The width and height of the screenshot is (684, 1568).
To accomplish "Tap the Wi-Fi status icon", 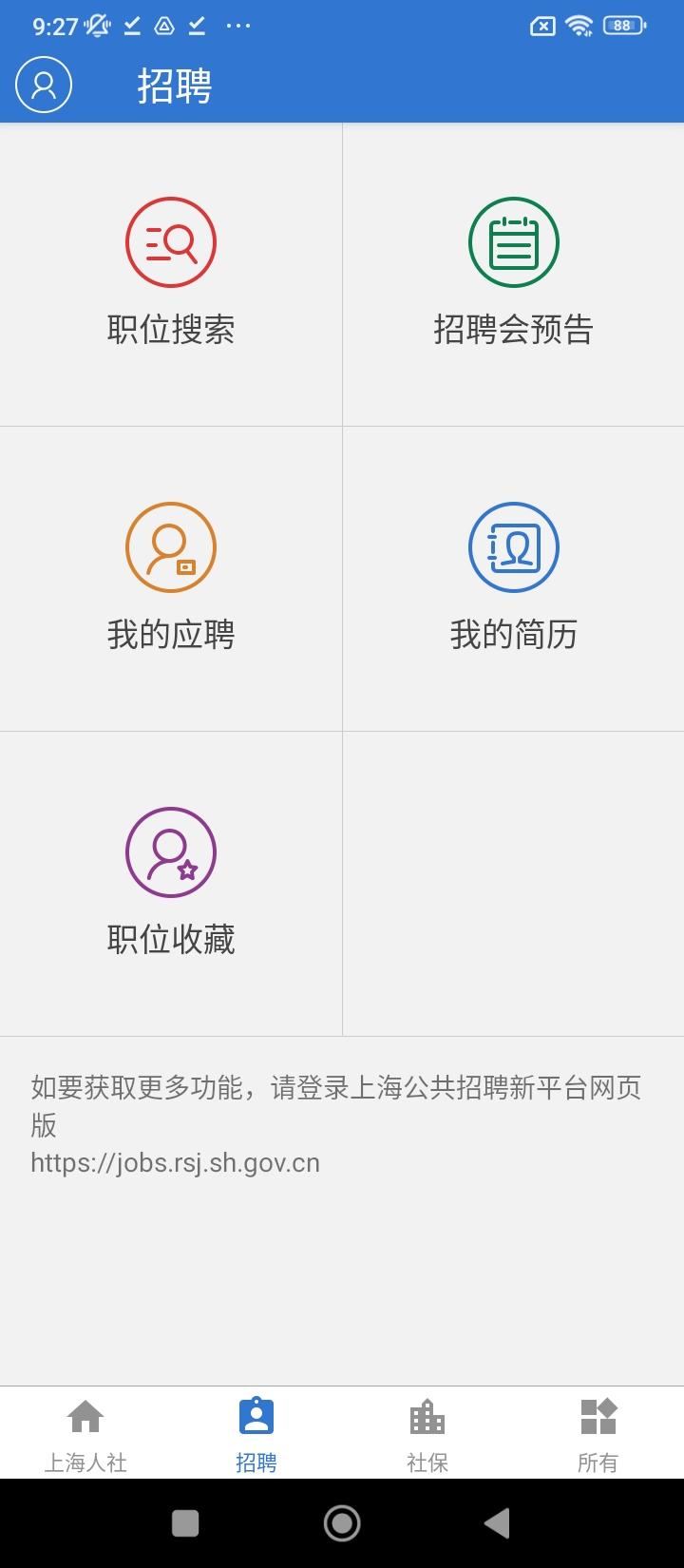I will (579, 27).
